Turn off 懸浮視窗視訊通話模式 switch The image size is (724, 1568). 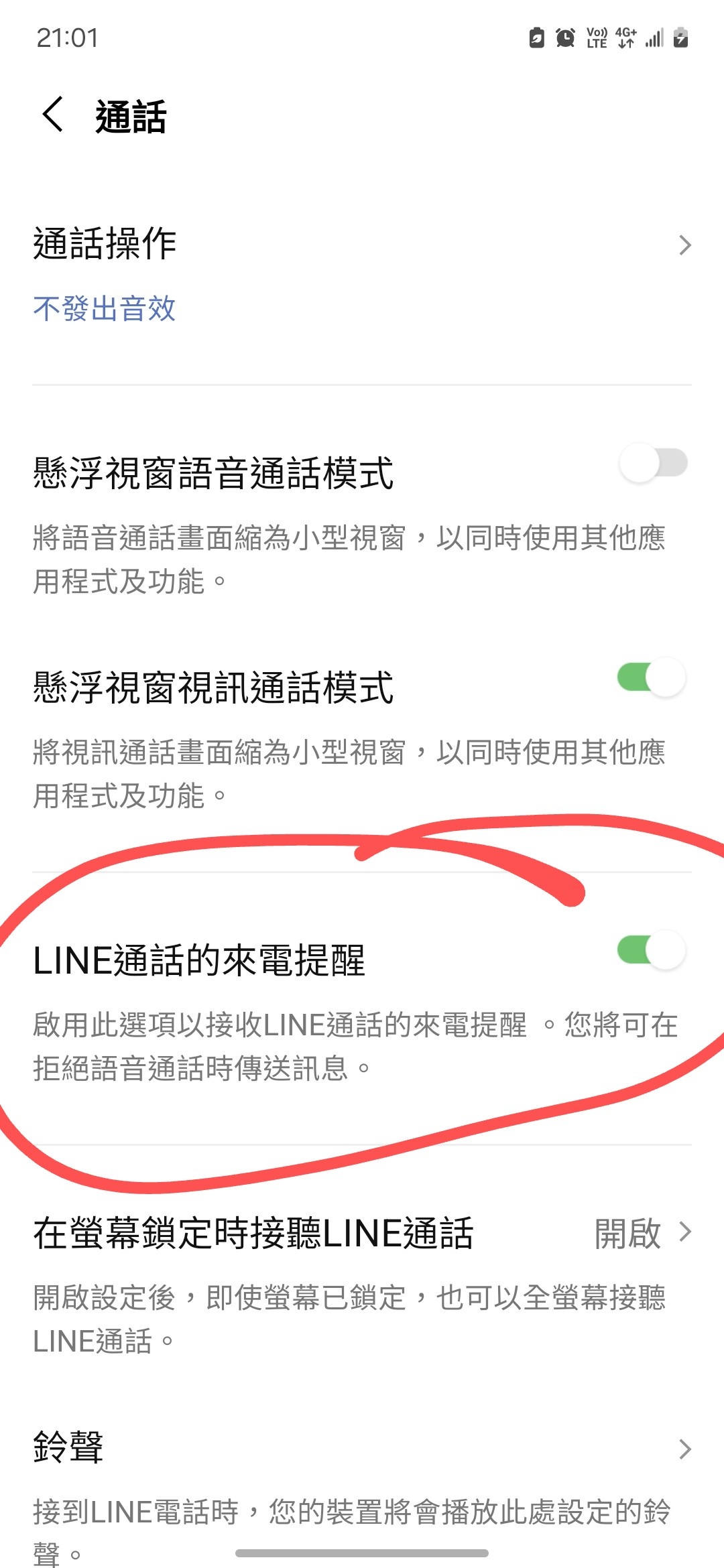(652, 677)
